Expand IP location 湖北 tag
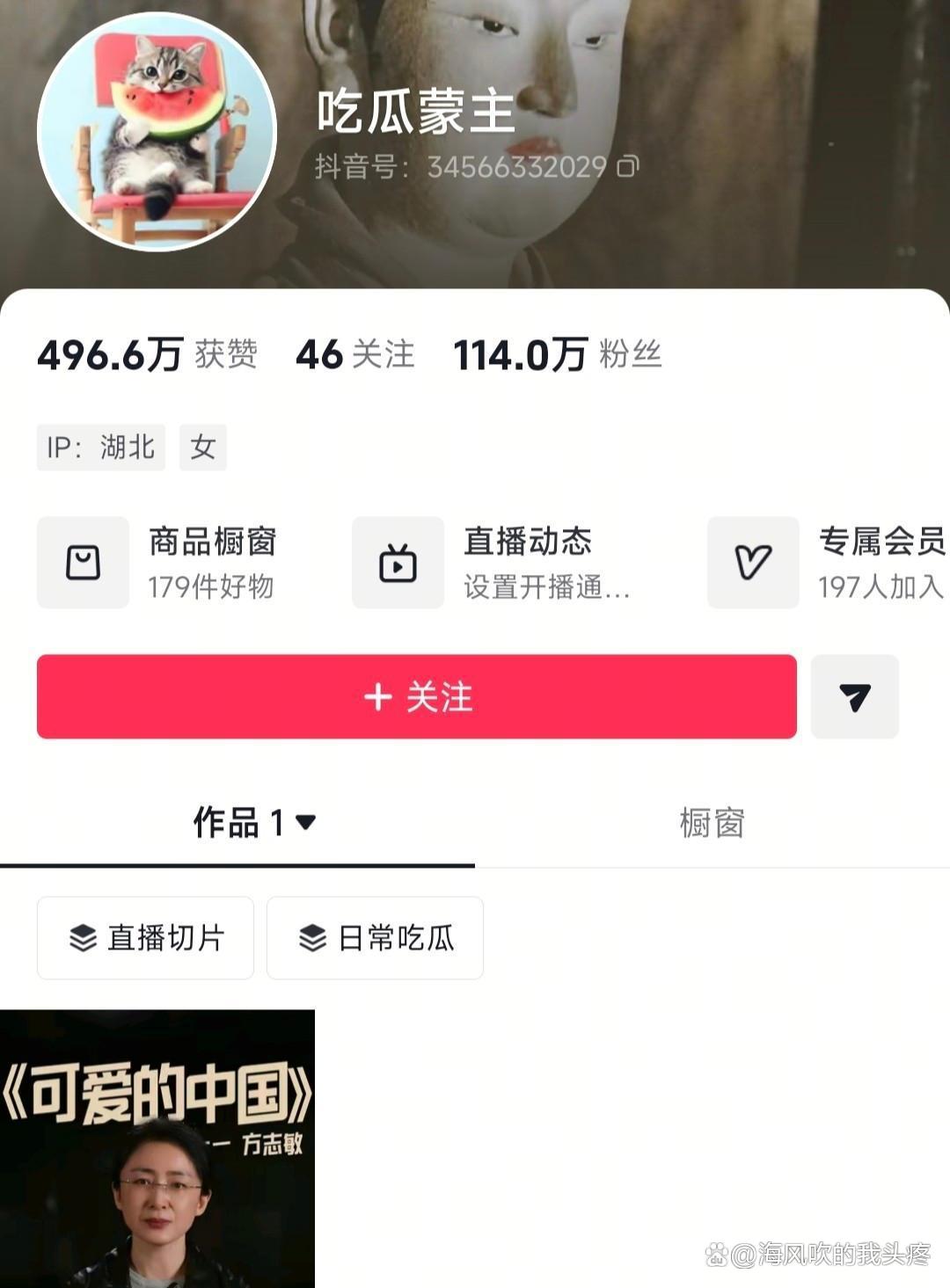 100,448
